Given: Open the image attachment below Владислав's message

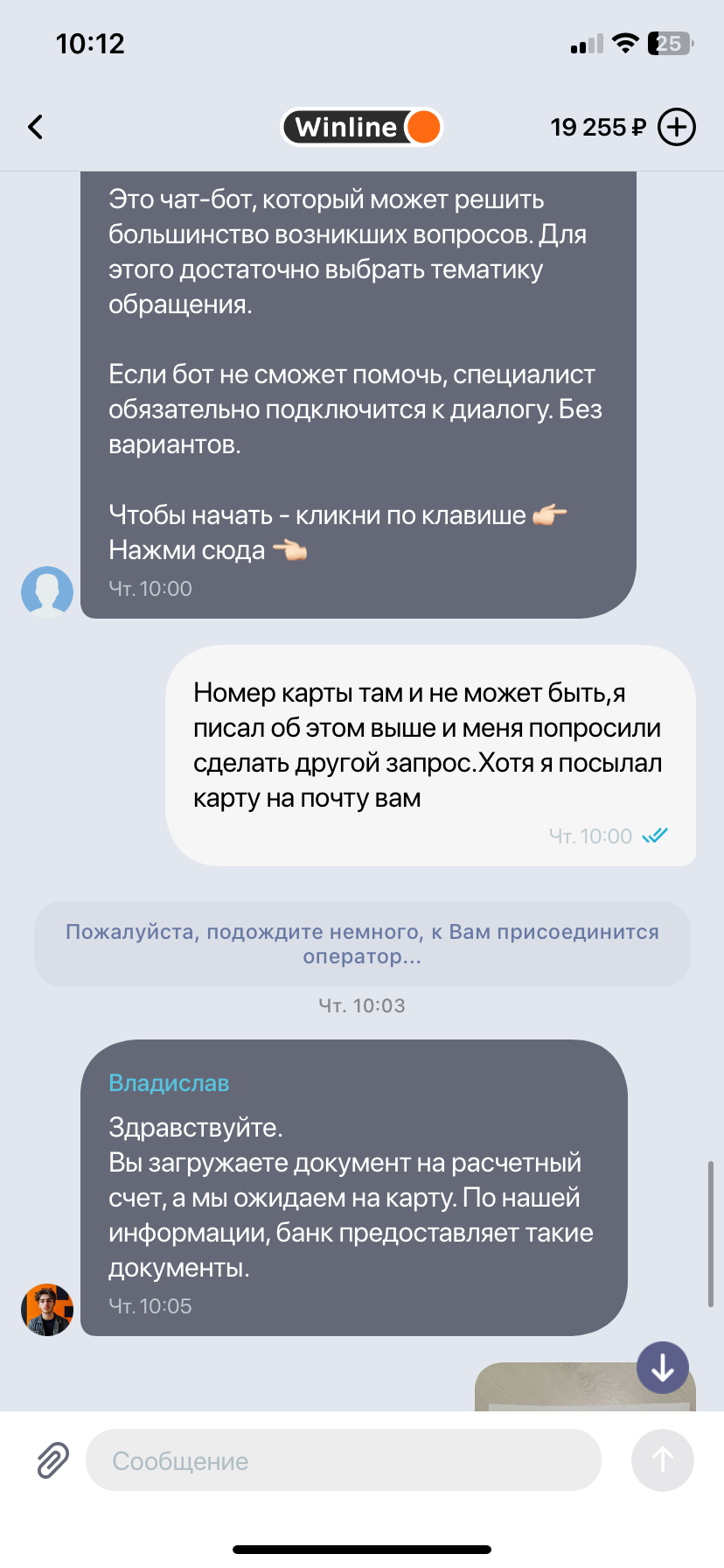Looking at the screenshot, I should [560, 1391].
